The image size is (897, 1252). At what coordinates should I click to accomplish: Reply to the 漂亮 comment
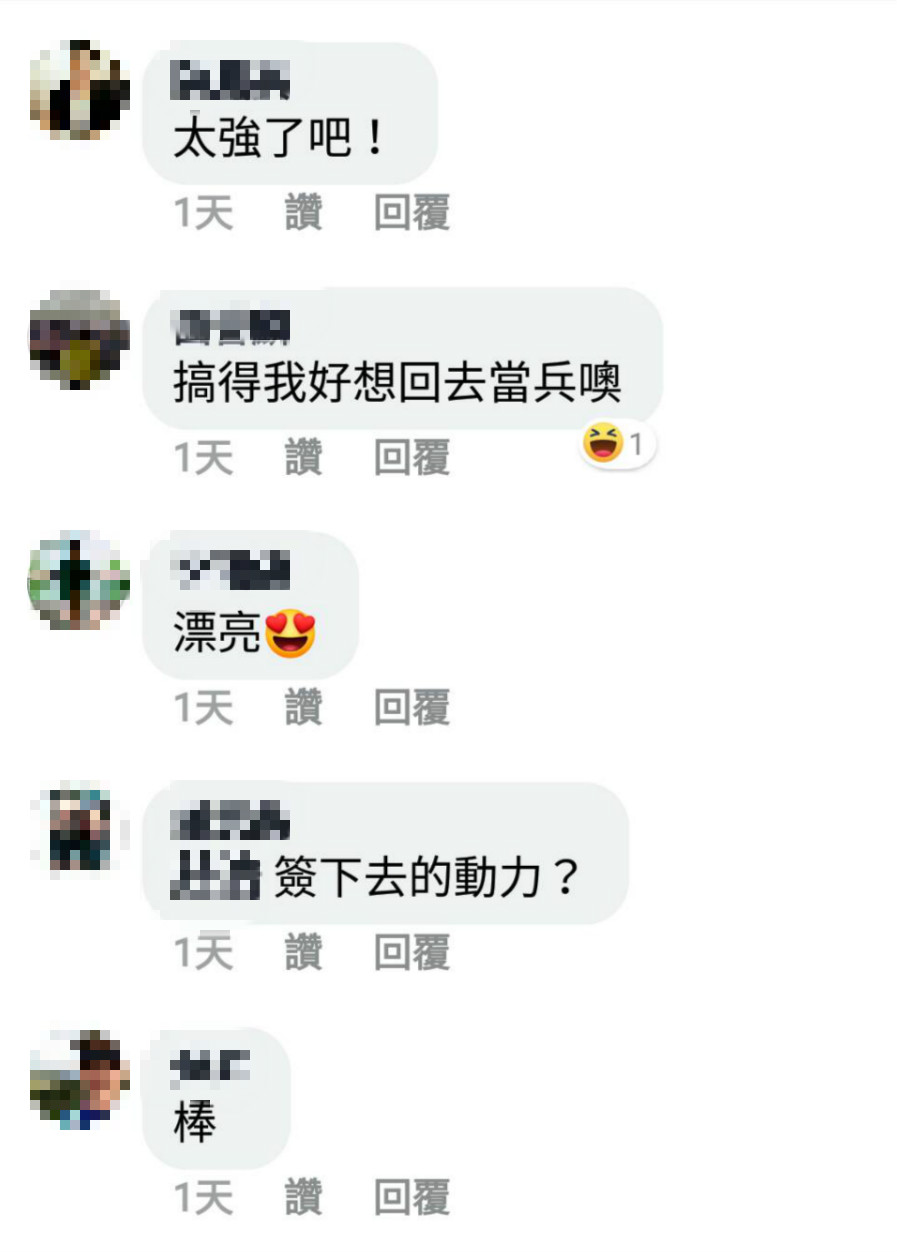pyautogui.click(x=411, y=707)
